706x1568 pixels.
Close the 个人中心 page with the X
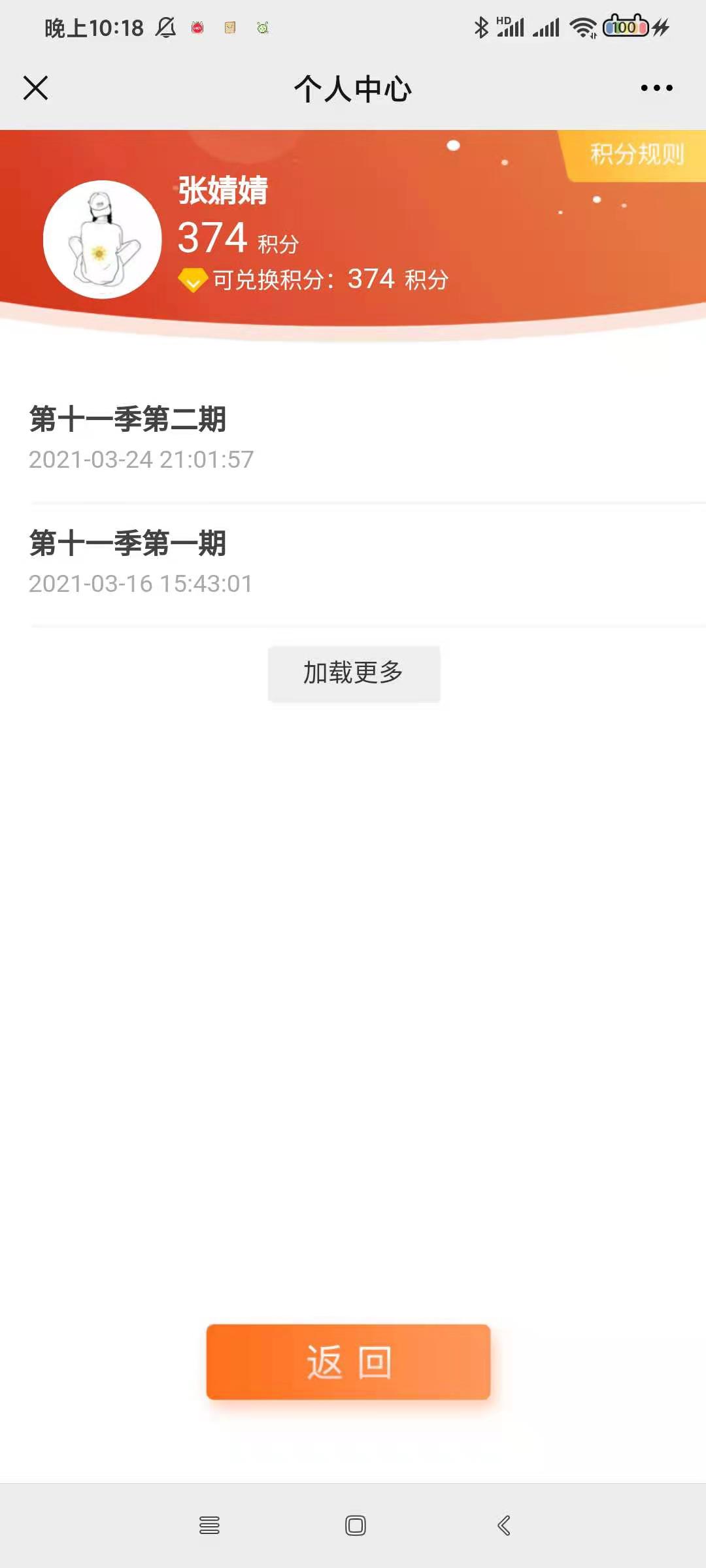36,88
